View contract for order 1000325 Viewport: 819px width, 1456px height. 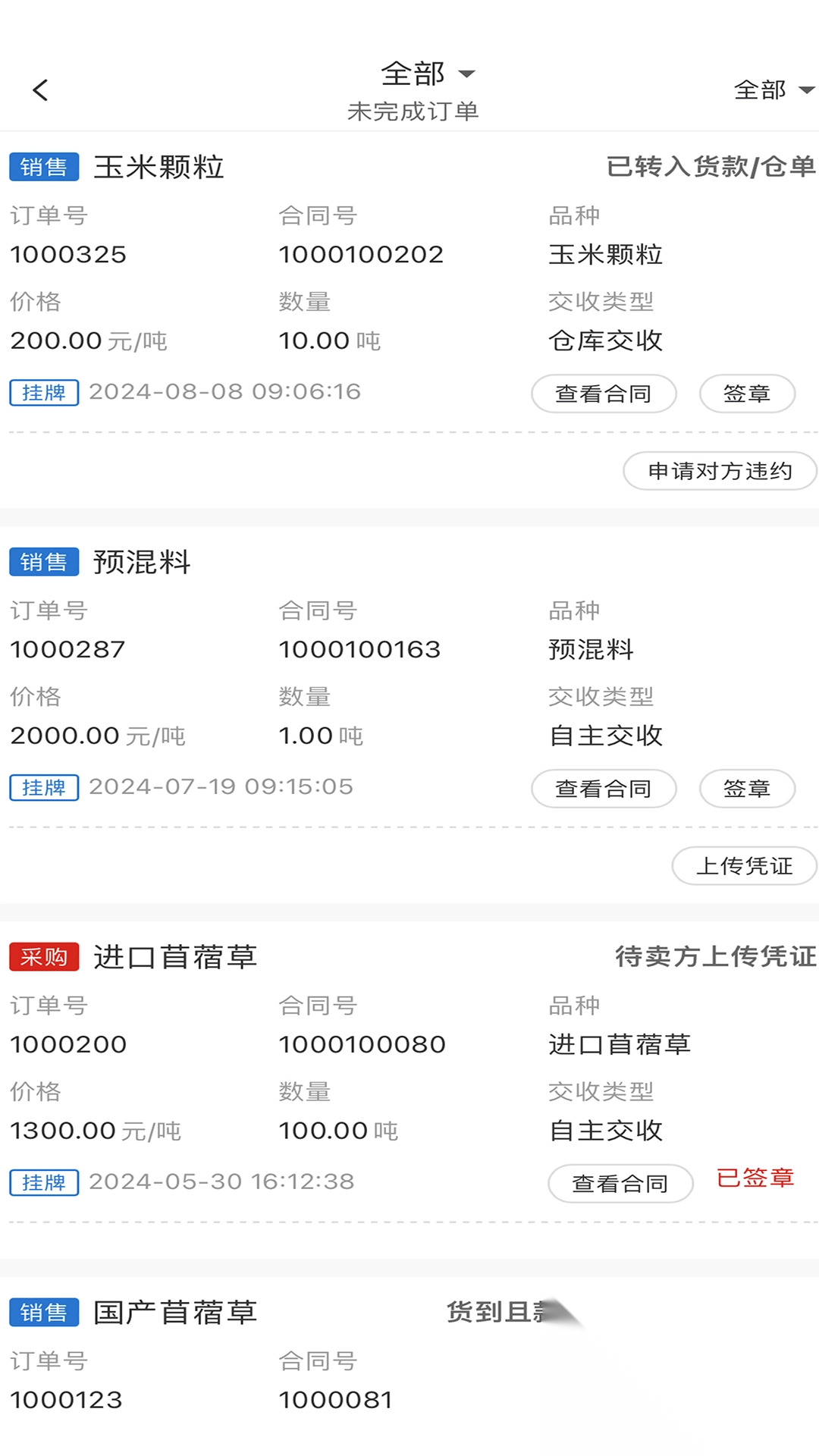(603, 394)
